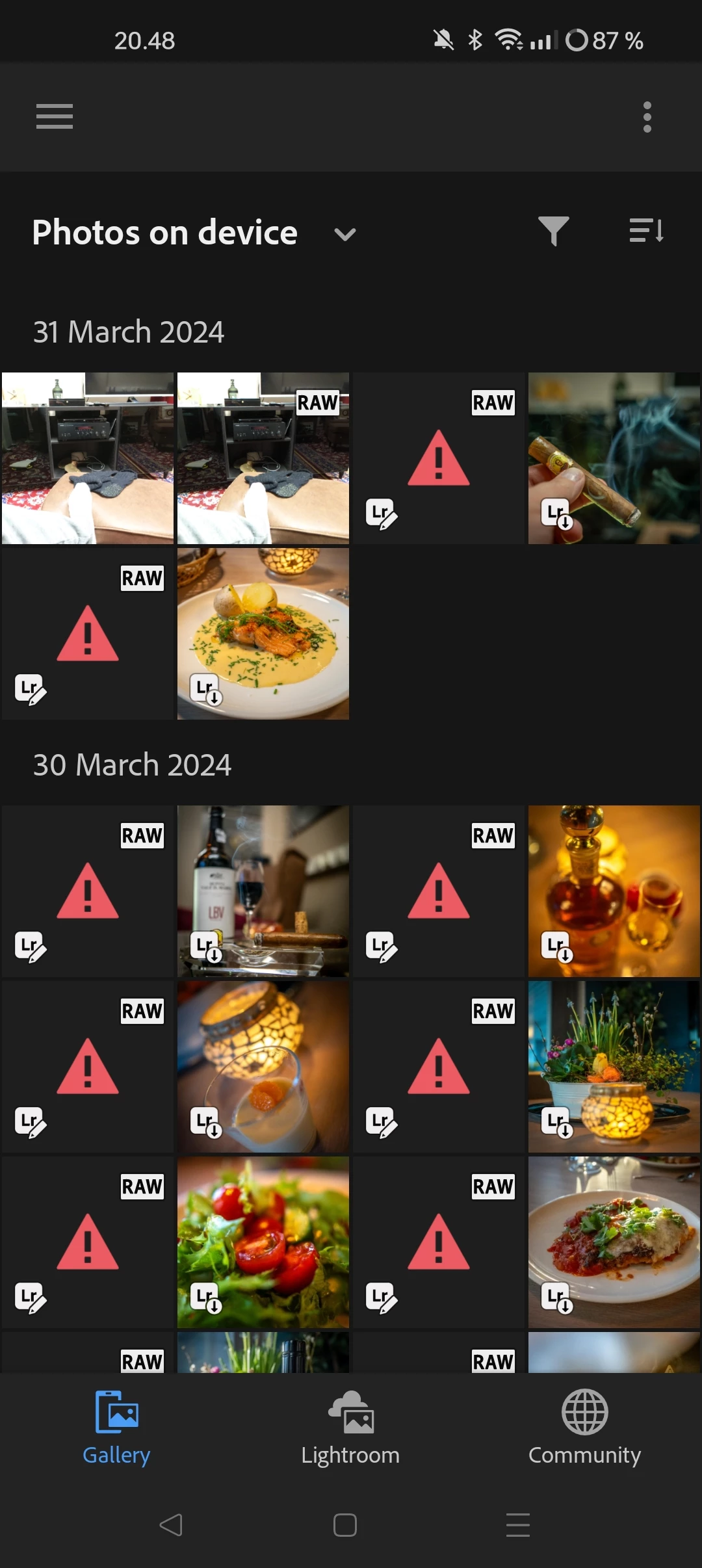Select the Gallery tab
The width and height of the screenshot is (702, 1568).
tap(116, 1427)
